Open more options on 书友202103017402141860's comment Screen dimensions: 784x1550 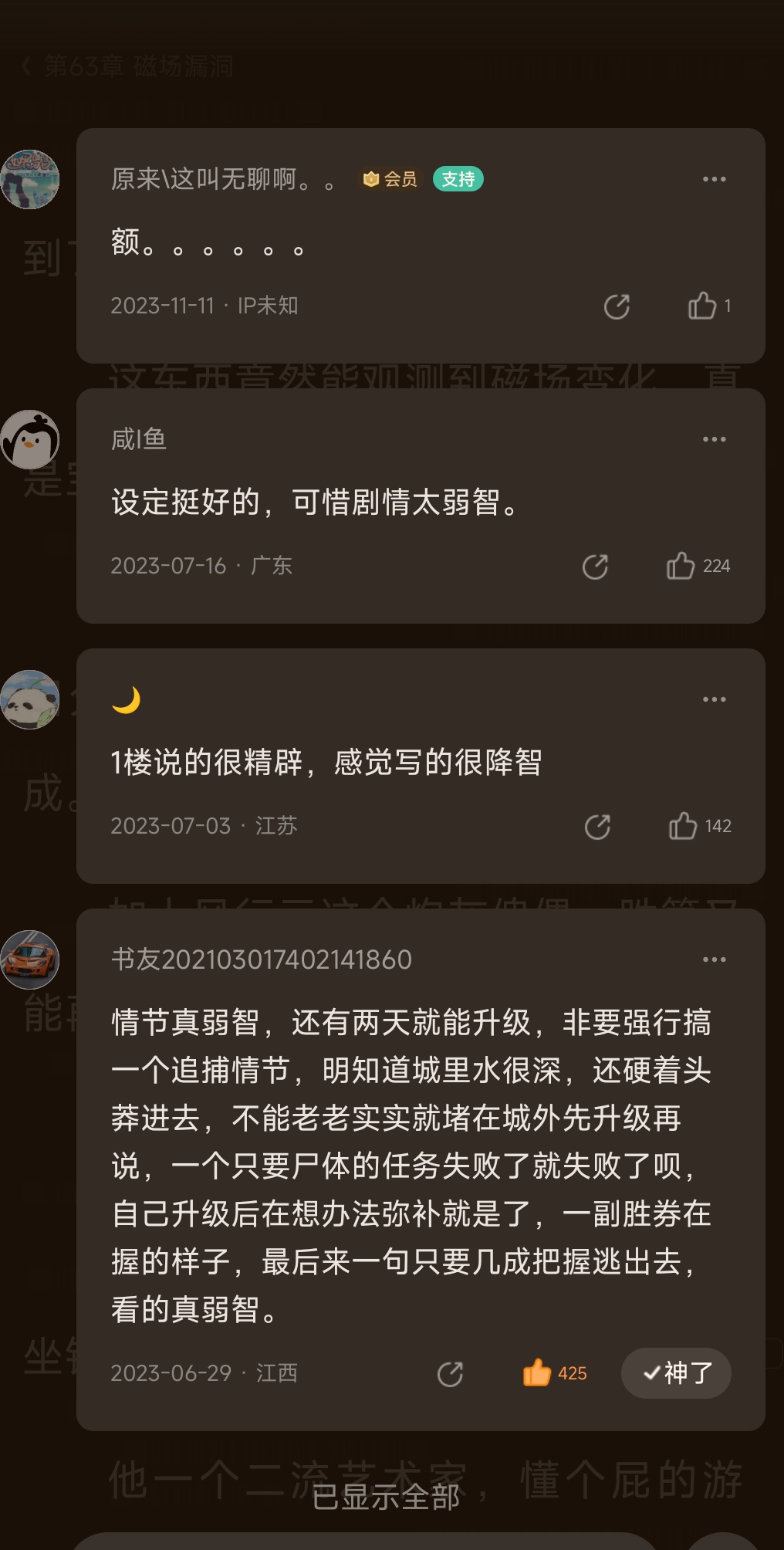pos(714,959)
